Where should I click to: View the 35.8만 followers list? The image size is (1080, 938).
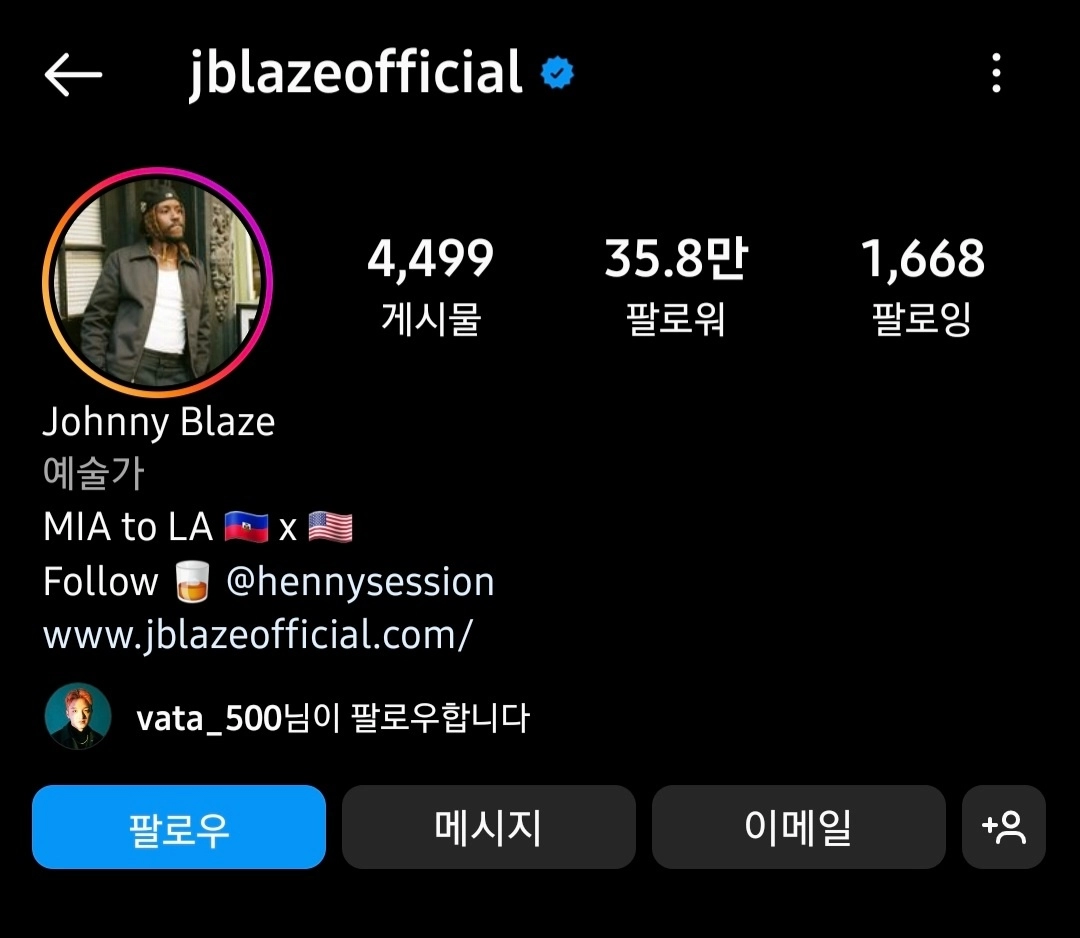click(x=675, y=284)
